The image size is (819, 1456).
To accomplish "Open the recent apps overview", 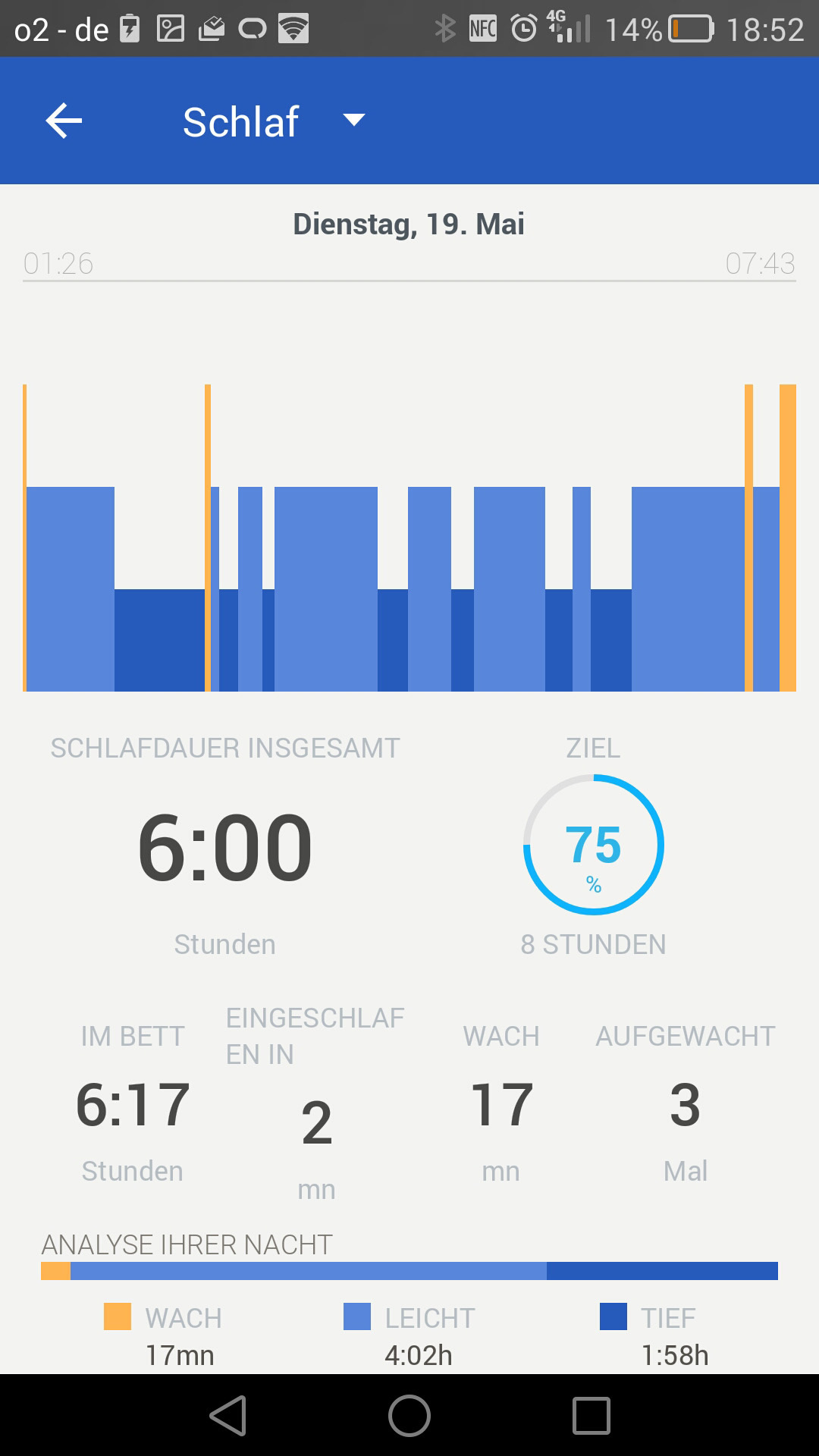I will pyautogui.click(x=591, y=1415).
